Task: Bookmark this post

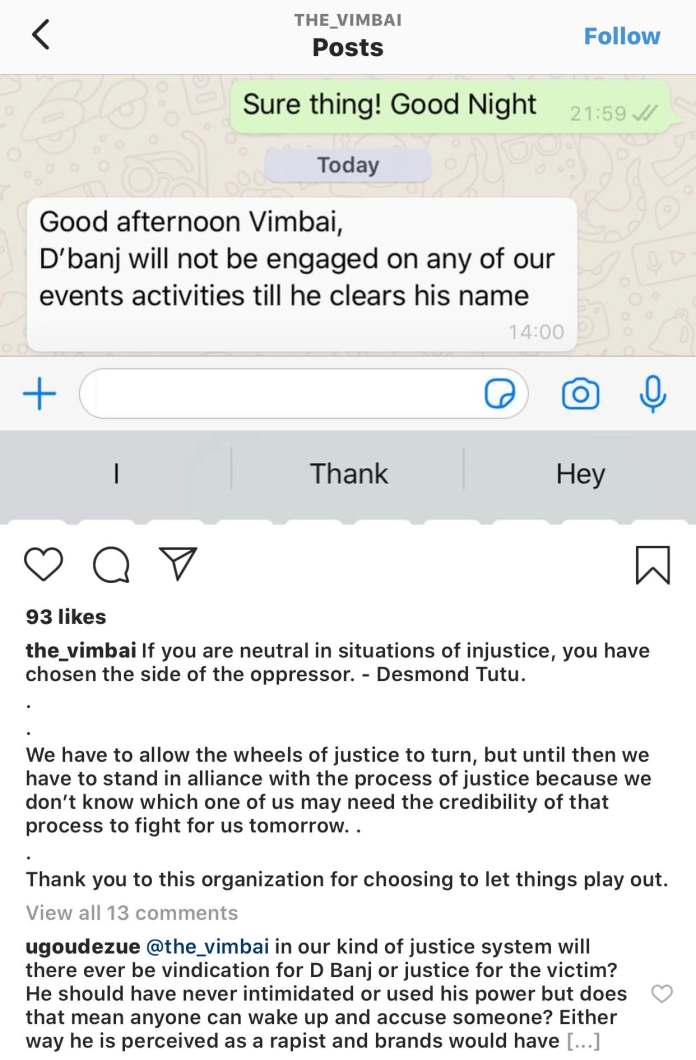Action: [x=652, y=565]
